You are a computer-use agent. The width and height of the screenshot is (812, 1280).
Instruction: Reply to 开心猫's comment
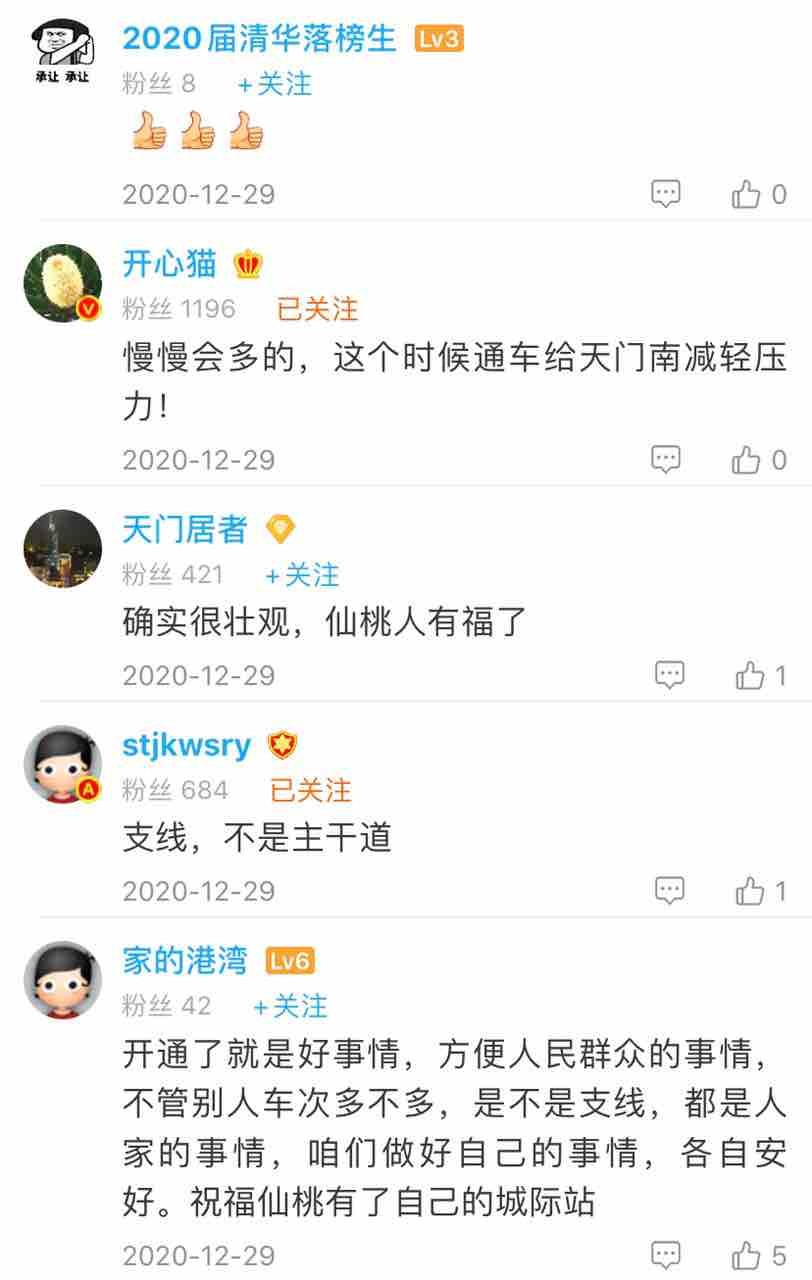click(x=666, y=459)
